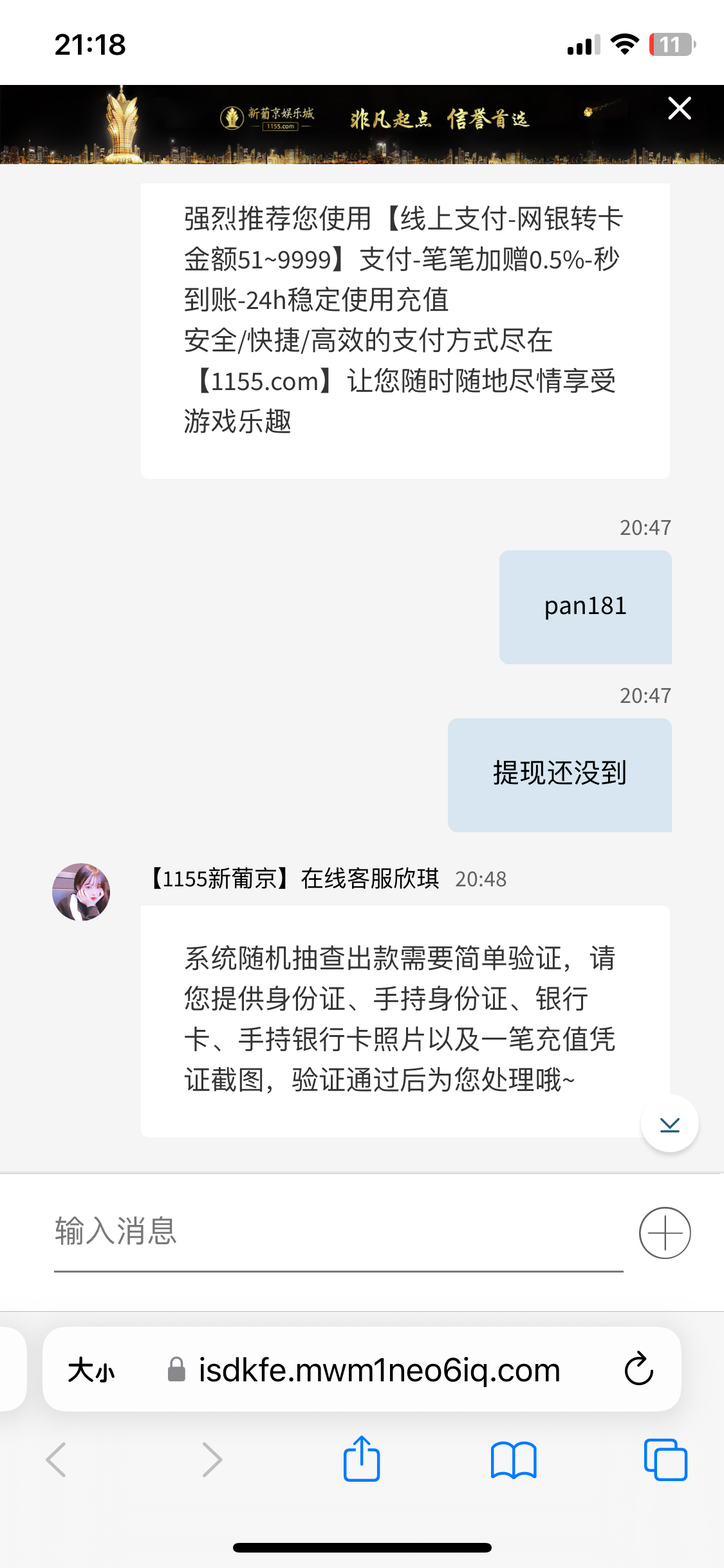
Task: Select the message bubble containing pan181
Action: tap(584, 606)
